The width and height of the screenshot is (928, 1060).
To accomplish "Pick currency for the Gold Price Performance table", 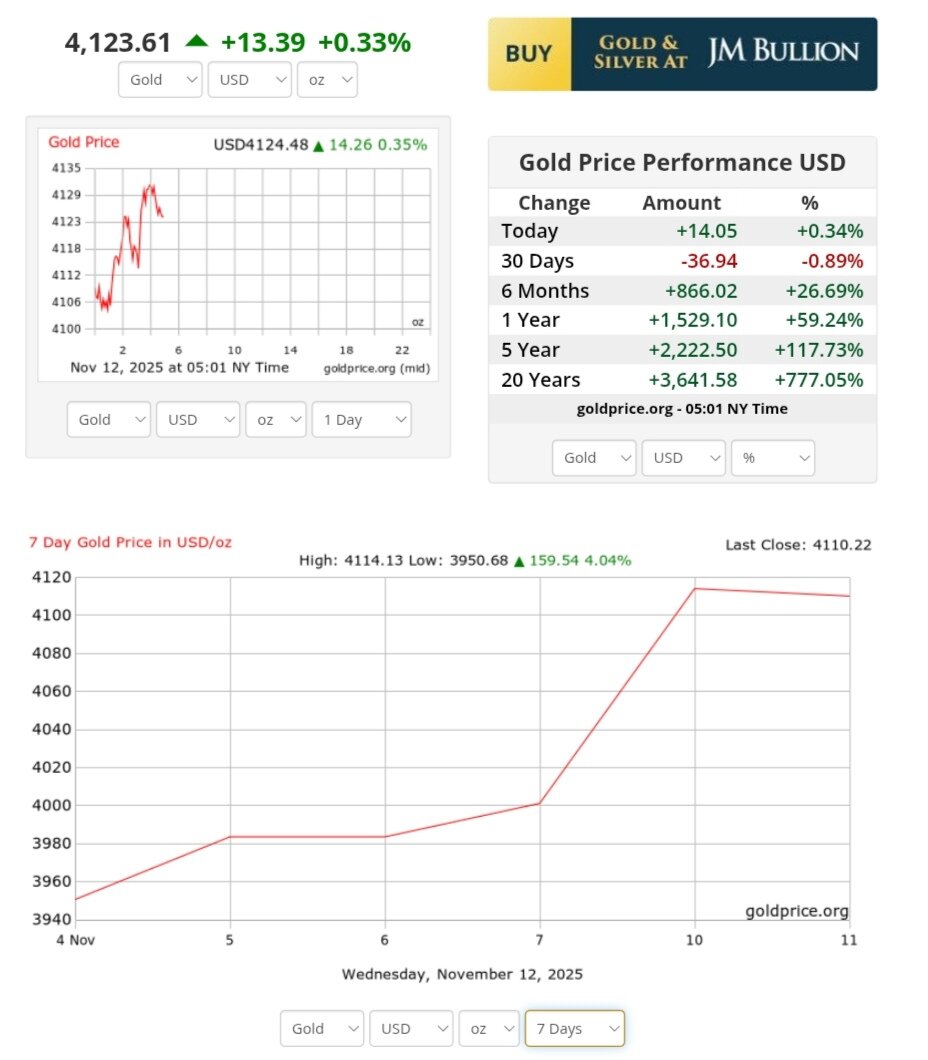I will (683, 458).
